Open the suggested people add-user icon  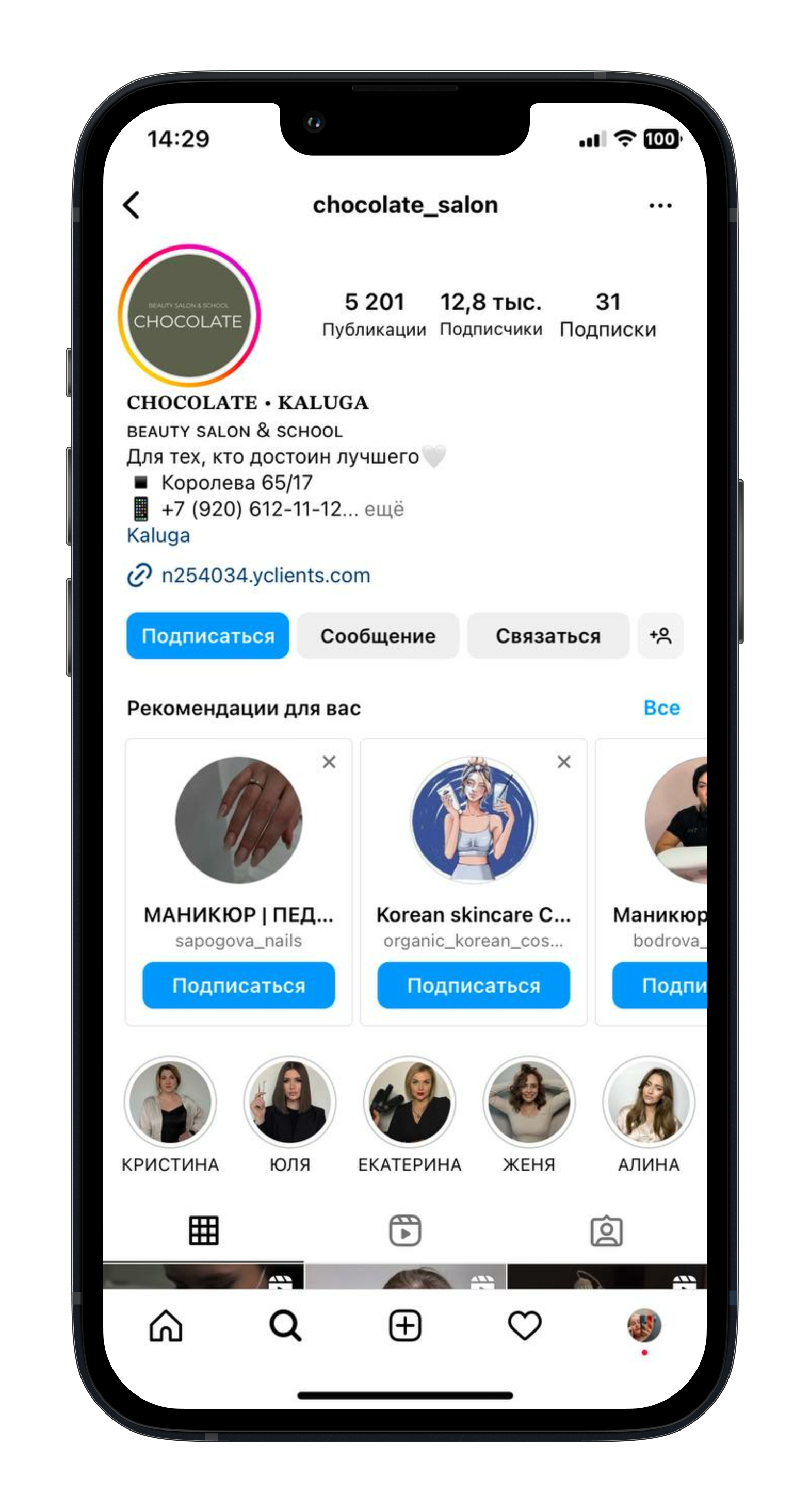[x=660, y=636]
